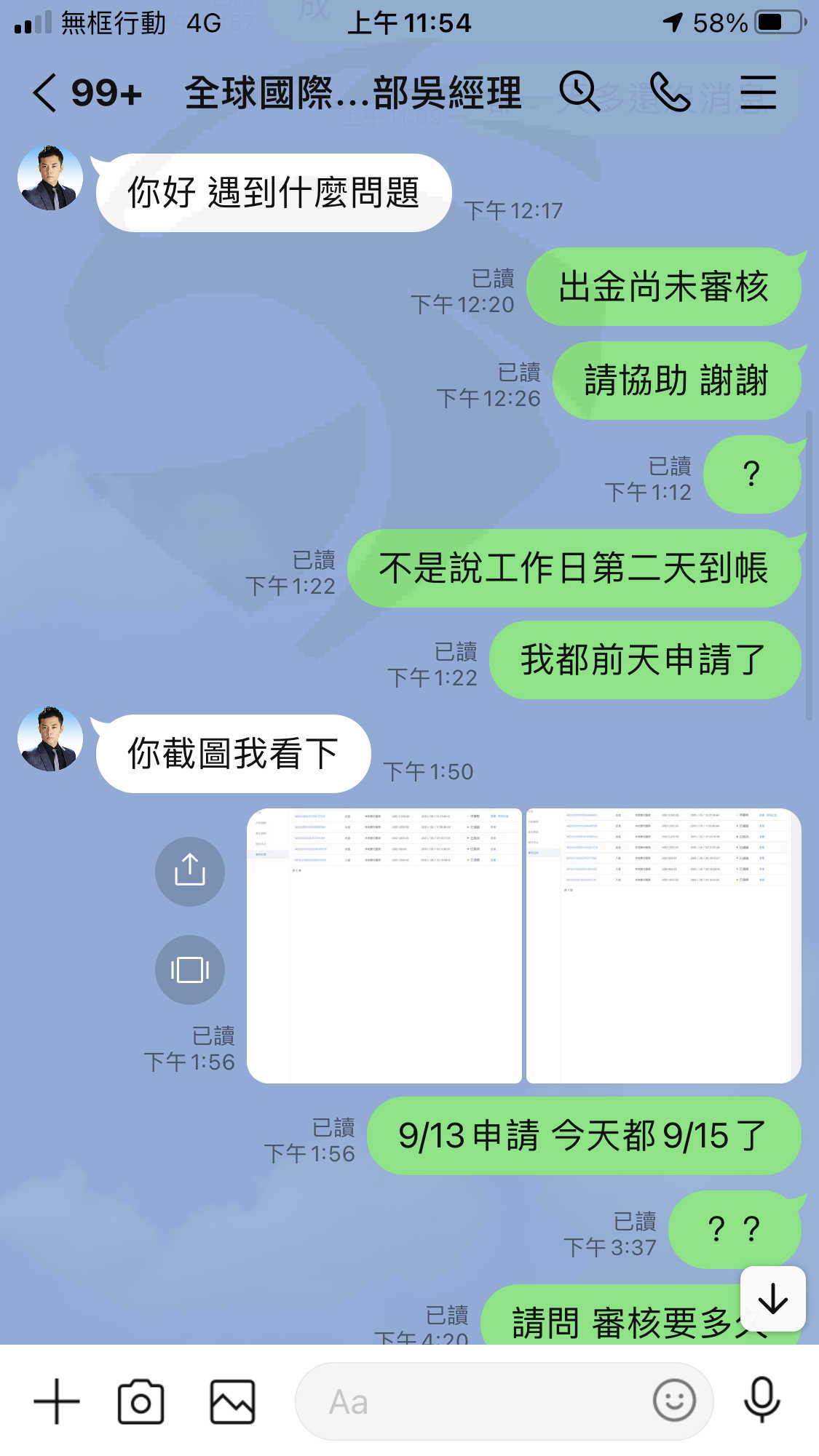Jump to the latest message
The height and width of the screenshot is (1456, 819).
tap(772, 1299)
